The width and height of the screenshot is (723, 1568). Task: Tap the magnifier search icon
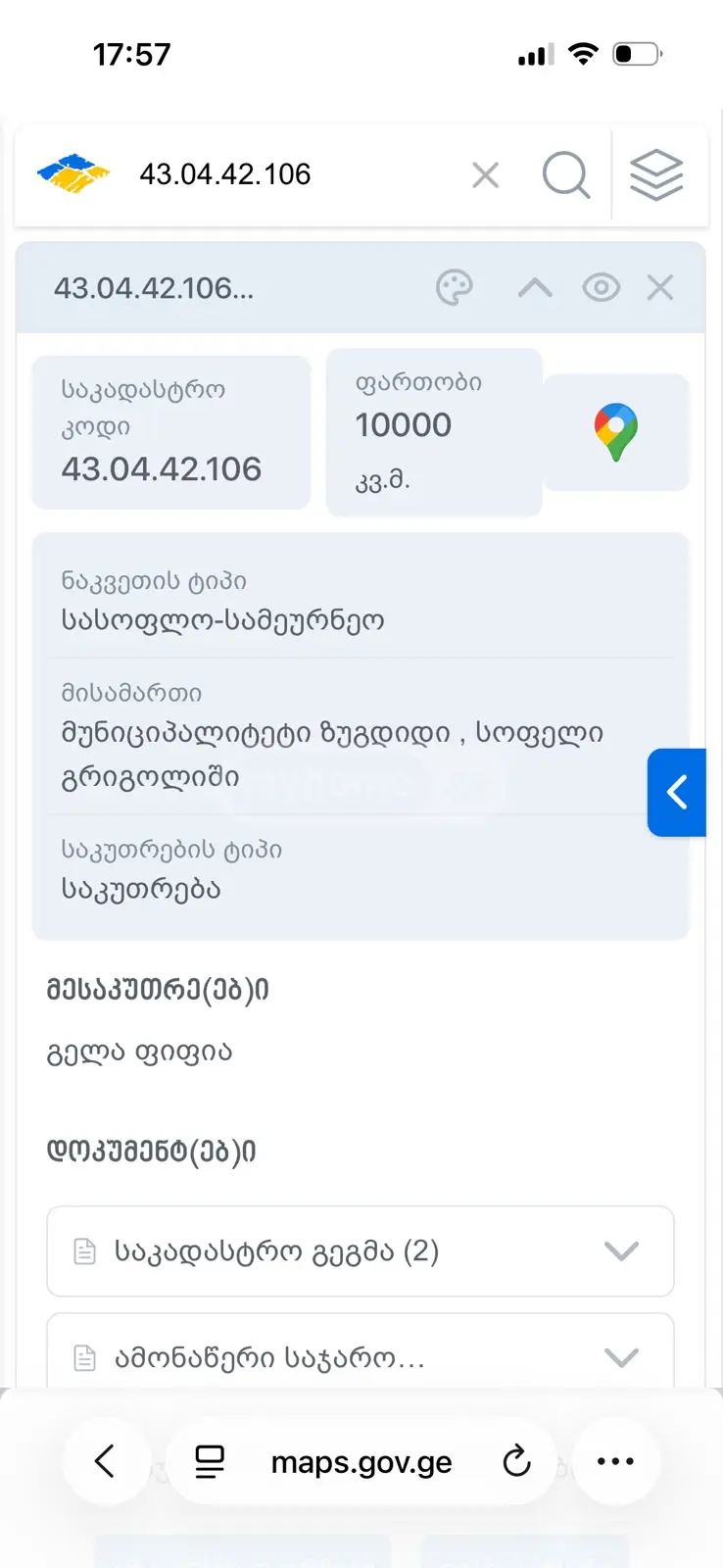coord(566,175)
